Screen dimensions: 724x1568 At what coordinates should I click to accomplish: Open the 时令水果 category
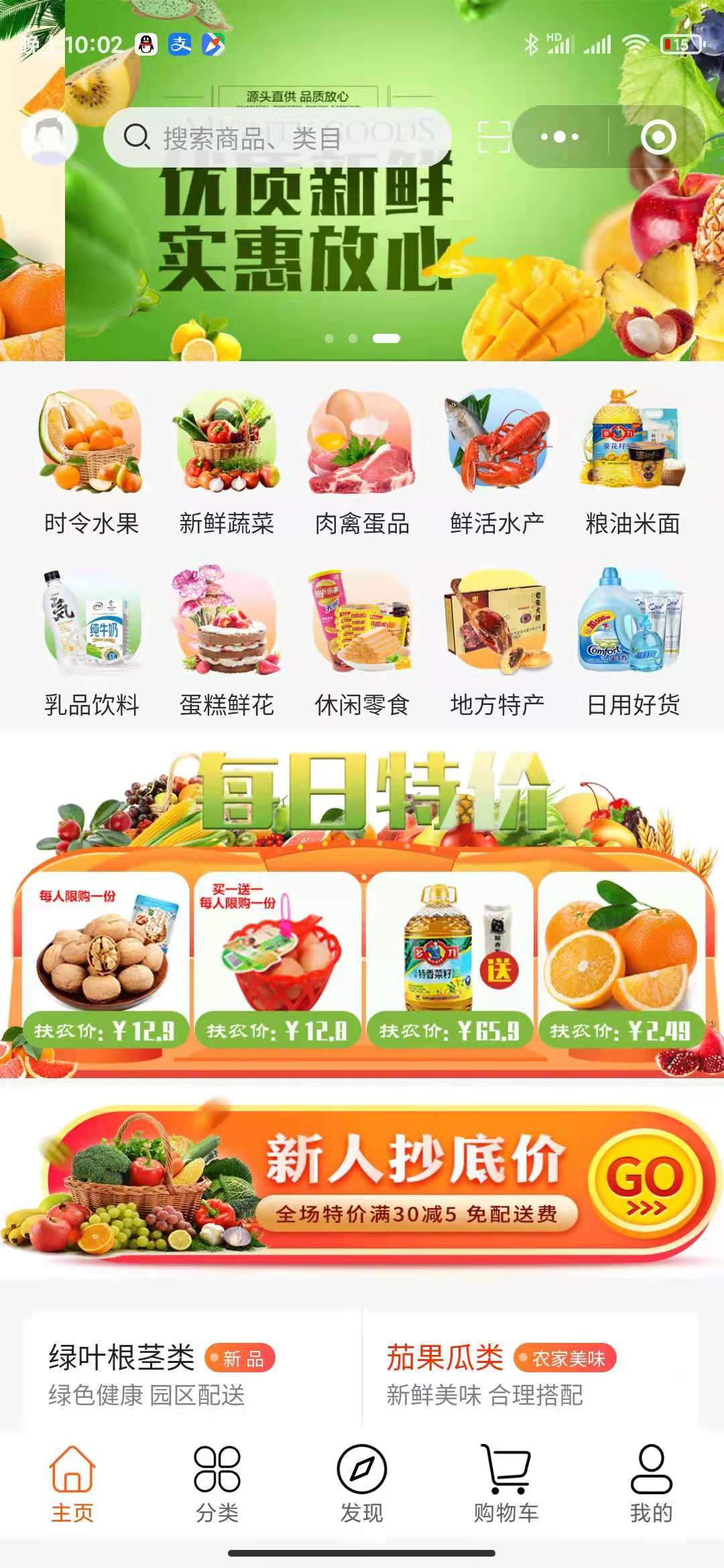tap(91, 462)
